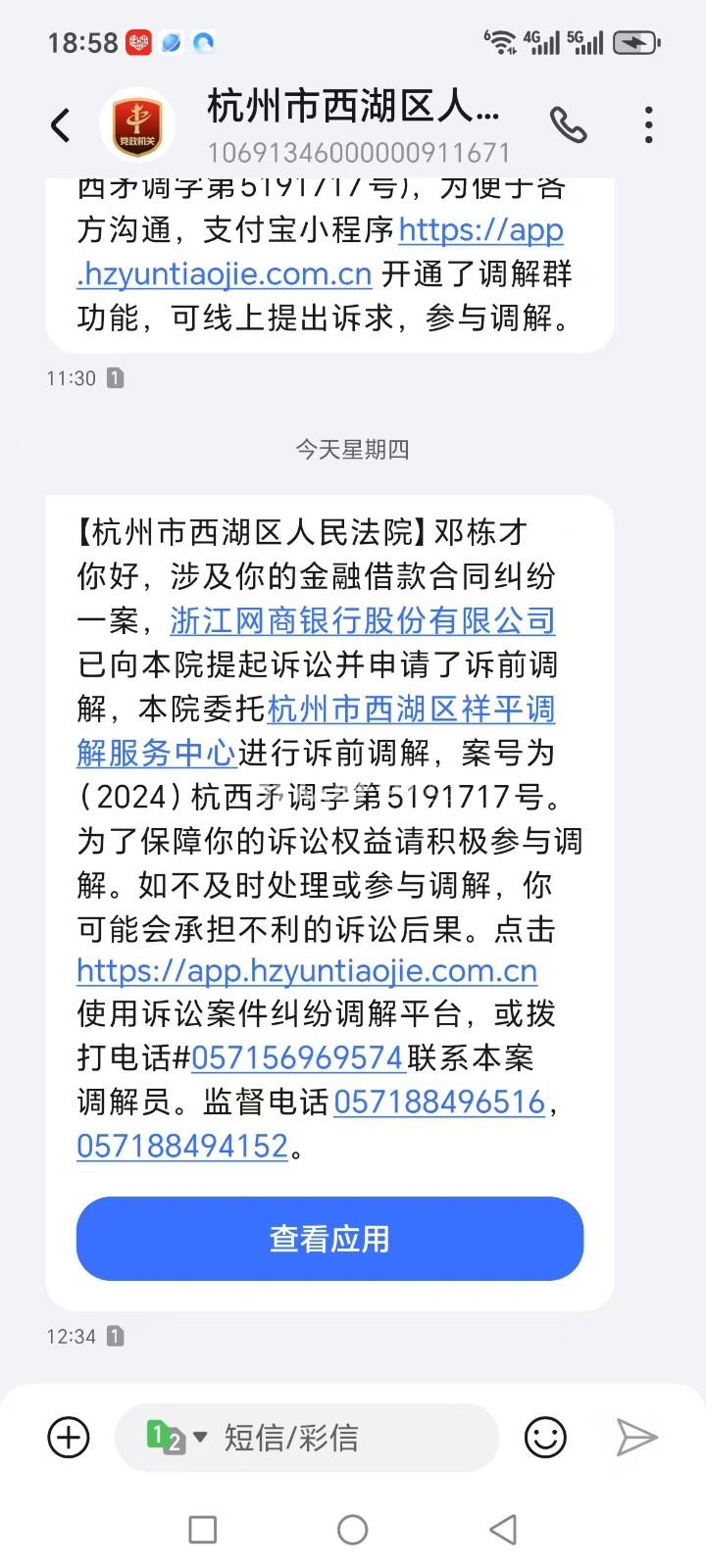The height and width of the screenshot is (1568, 706).
Task: Switch the SIM card selector
Action: click(x=176, y=1438)
